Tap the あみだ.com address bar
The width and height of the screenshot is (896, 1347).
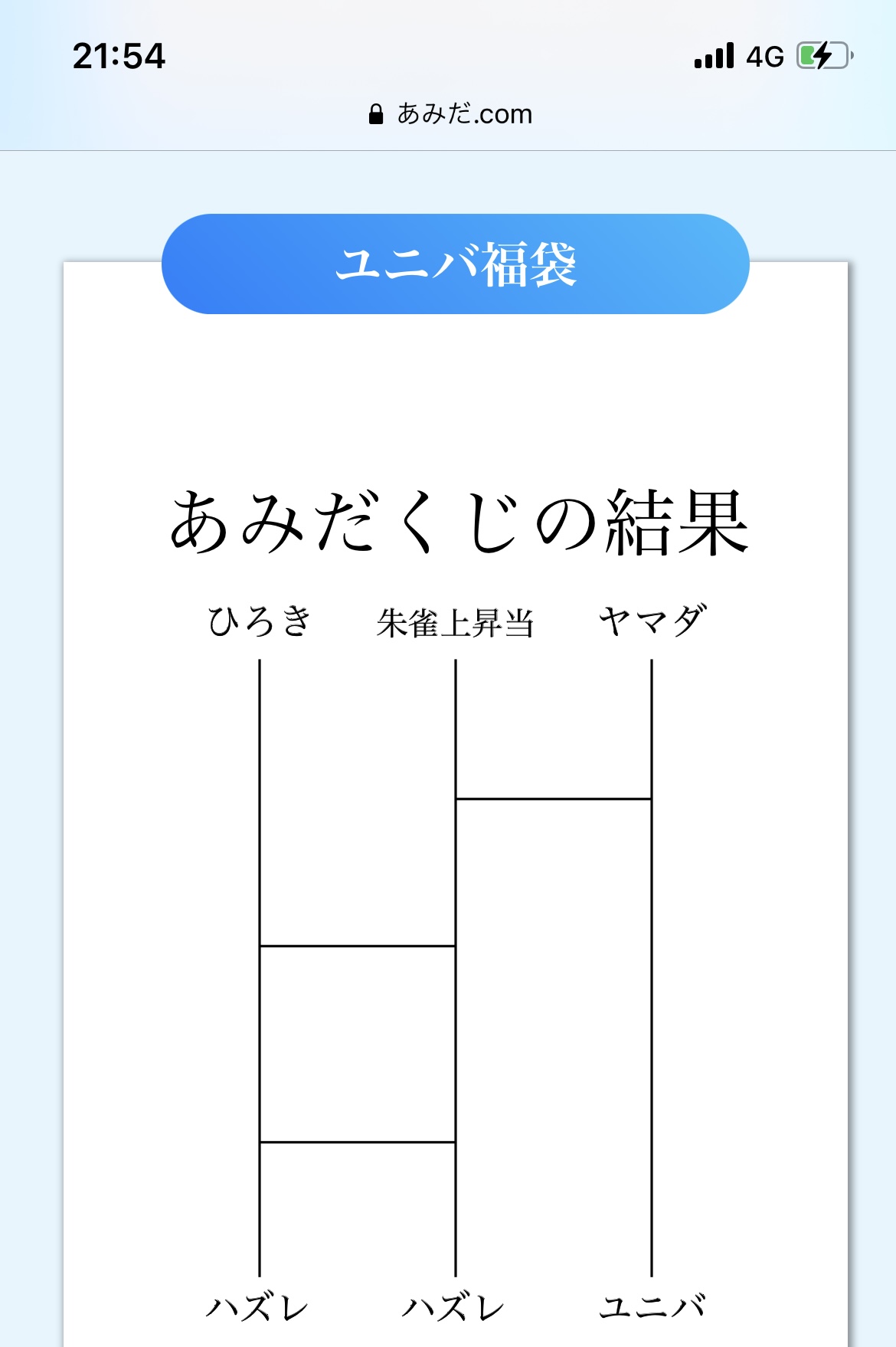pyautogui.click(x=450, y=114)
